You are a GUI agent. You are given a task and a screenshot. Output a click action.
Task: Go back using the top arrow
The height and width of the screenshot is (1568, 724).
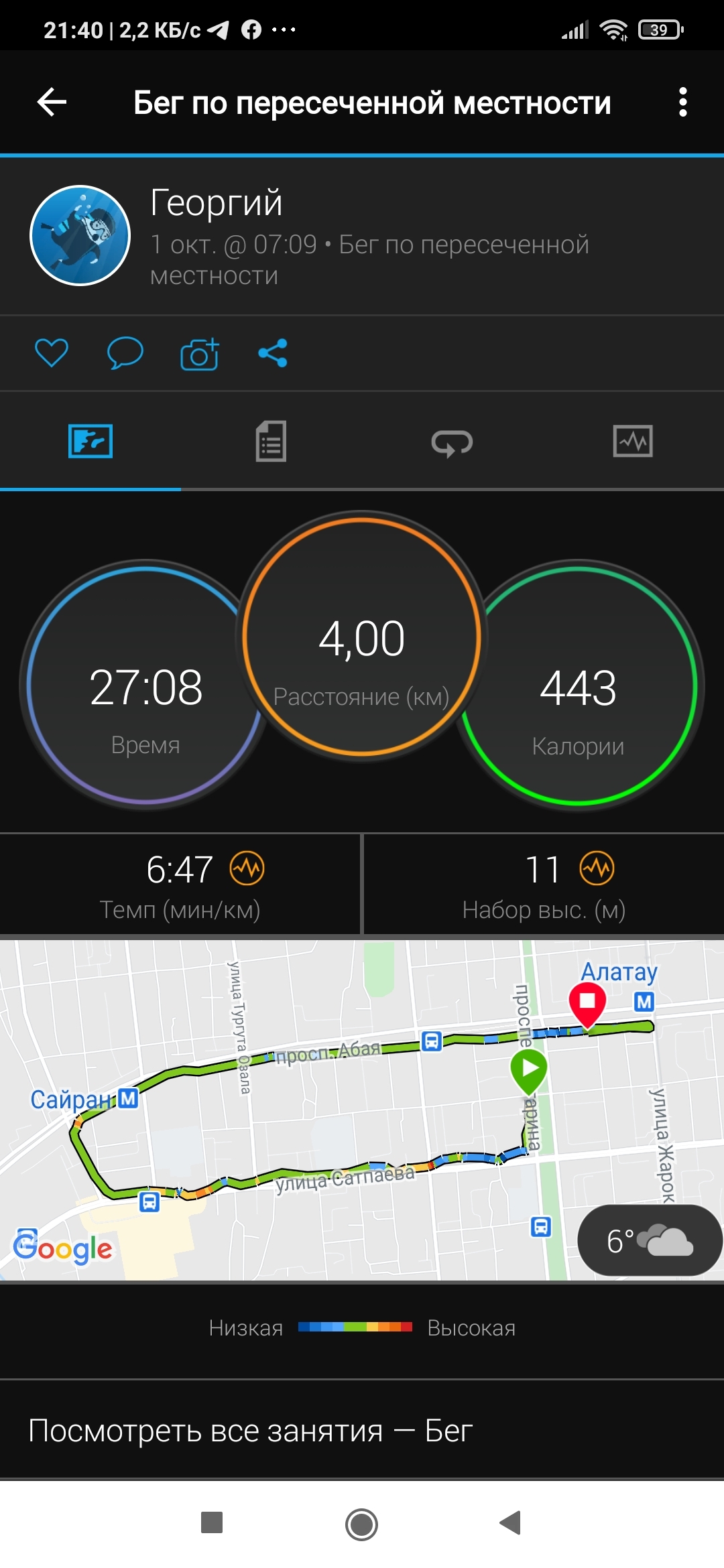point(52,103)
